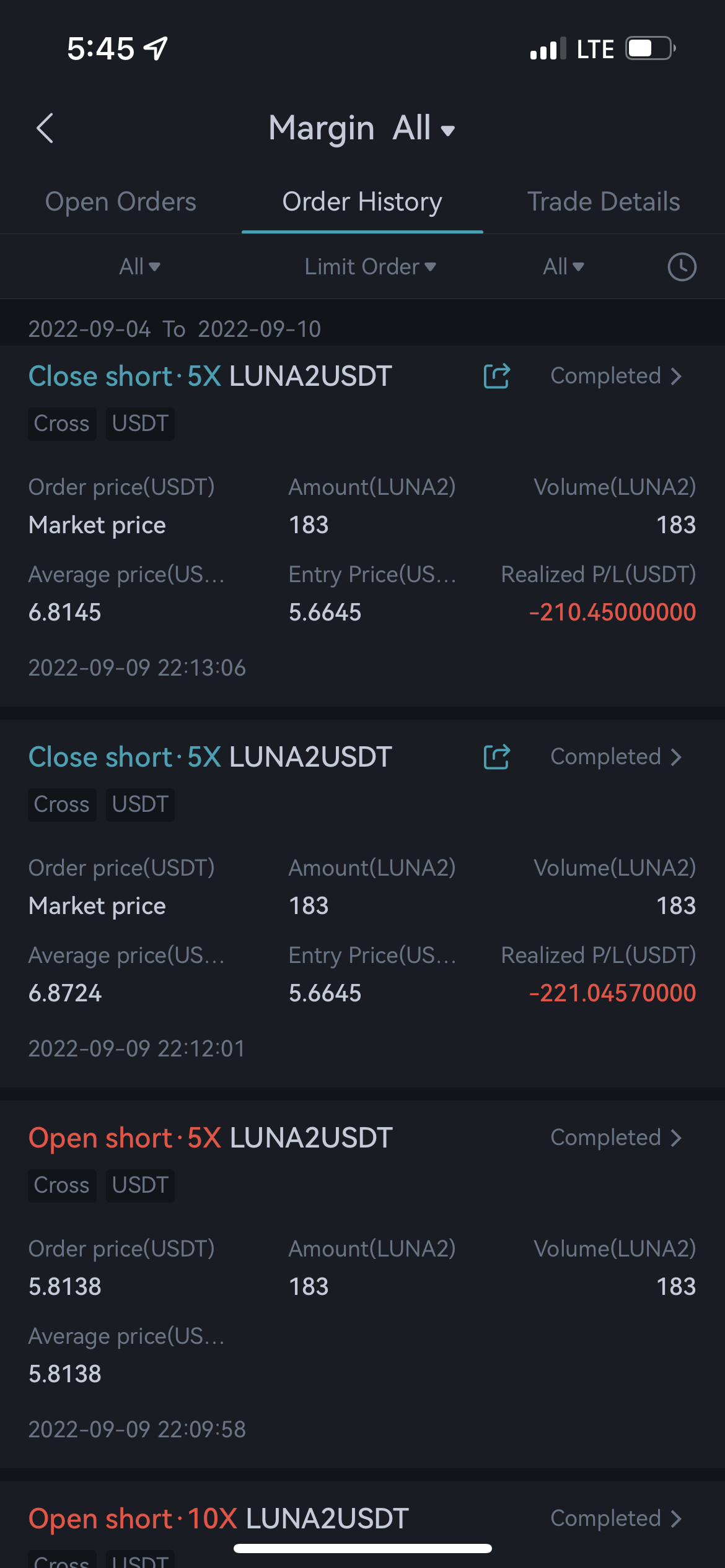Image resolution: width=725 pixels, height=1568 pixels.
Task: Go back using the top-left arrow
Action: (x=45, y=128)
